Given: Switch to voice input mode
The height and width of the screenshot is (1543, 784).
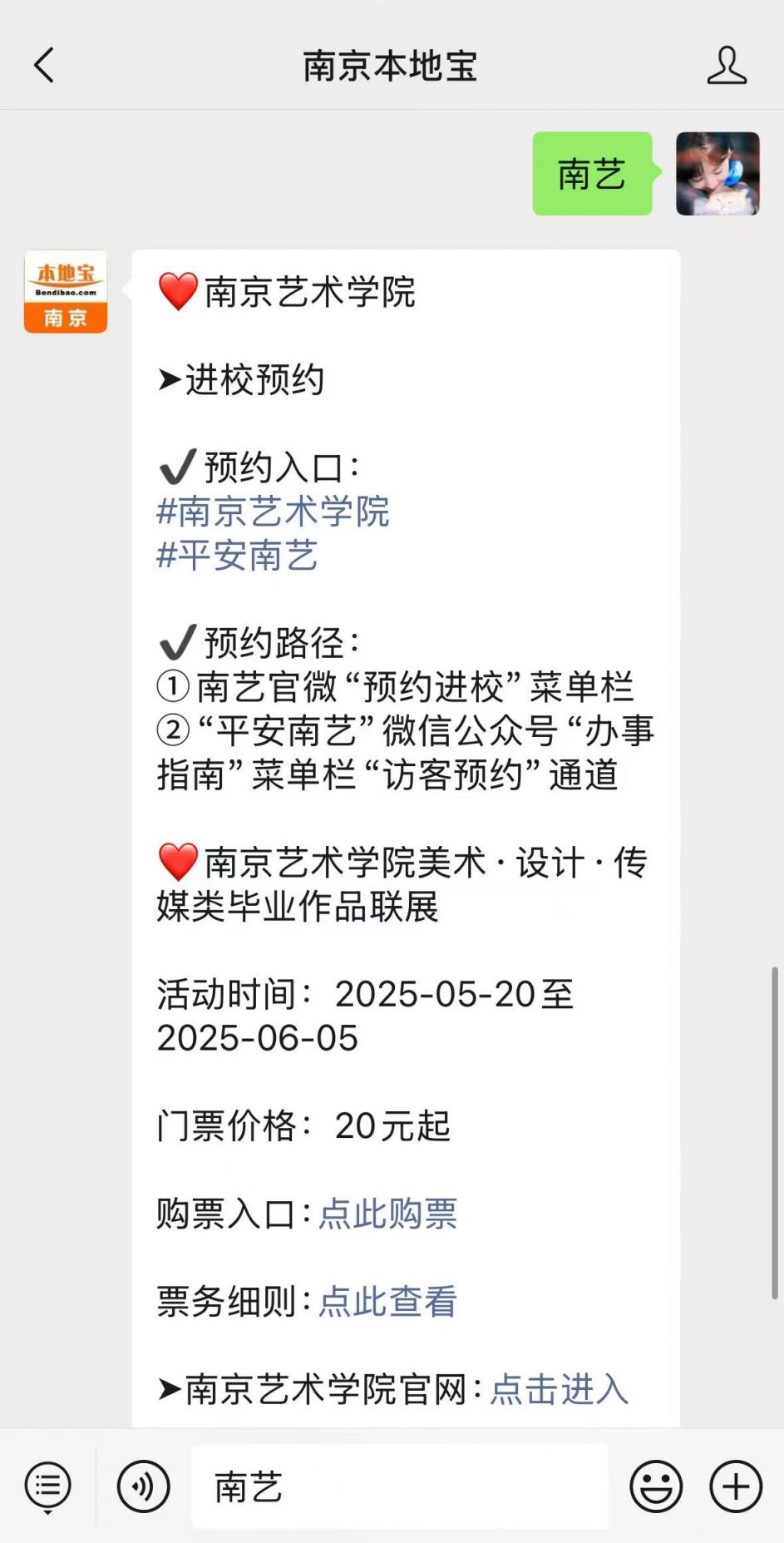Looking at the screenshot, I should point(144,1486).
